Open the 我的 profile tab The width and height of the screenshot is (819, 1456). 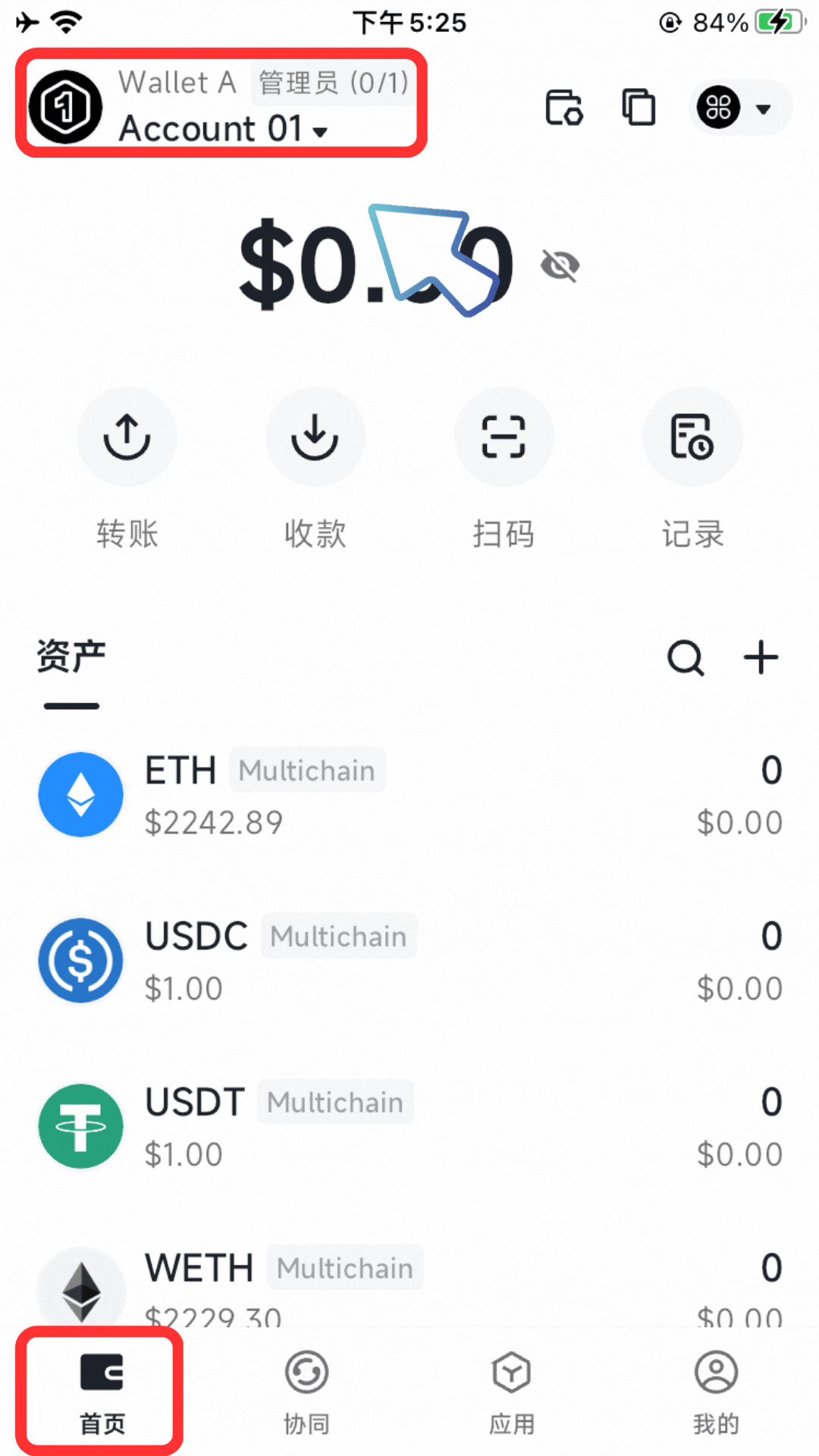(716, 1392)
